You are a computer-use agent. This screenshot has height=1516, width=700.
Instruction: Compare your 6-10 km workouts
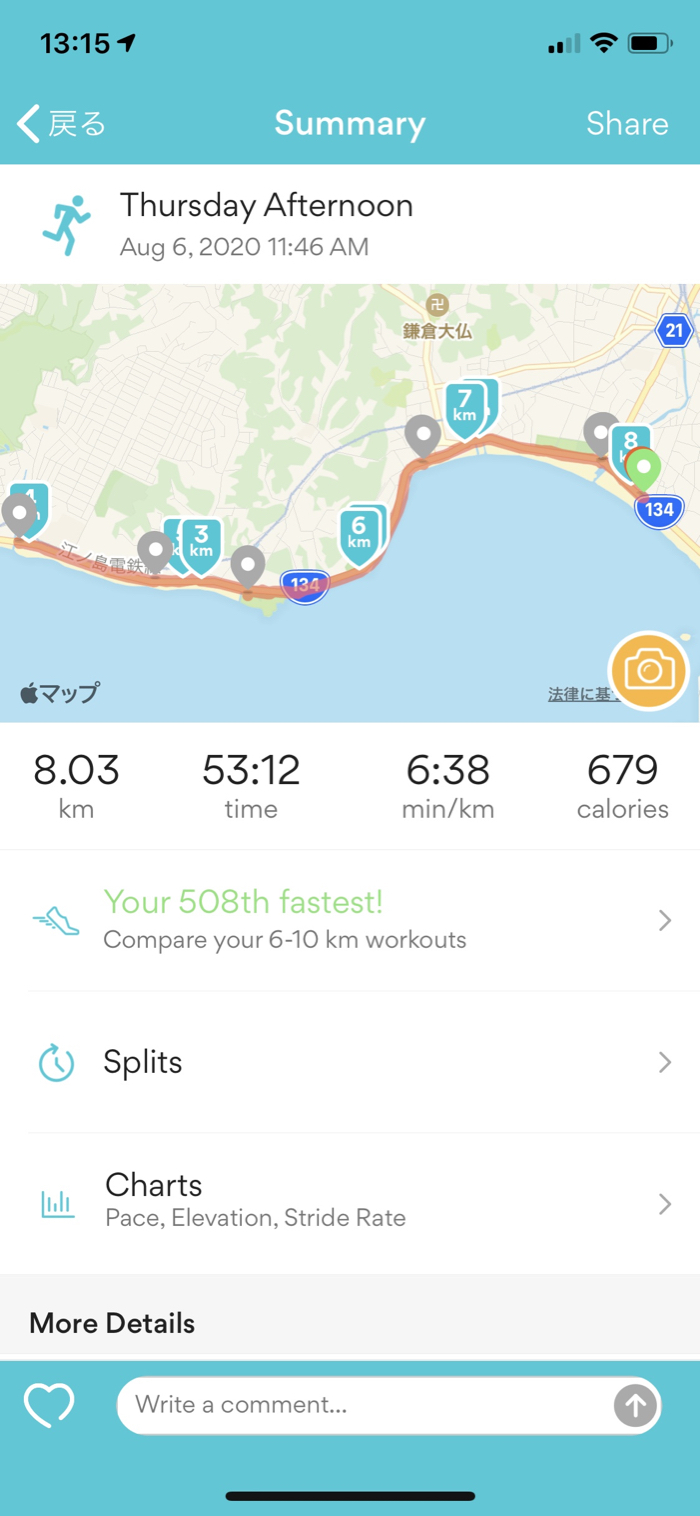[350, 920]
